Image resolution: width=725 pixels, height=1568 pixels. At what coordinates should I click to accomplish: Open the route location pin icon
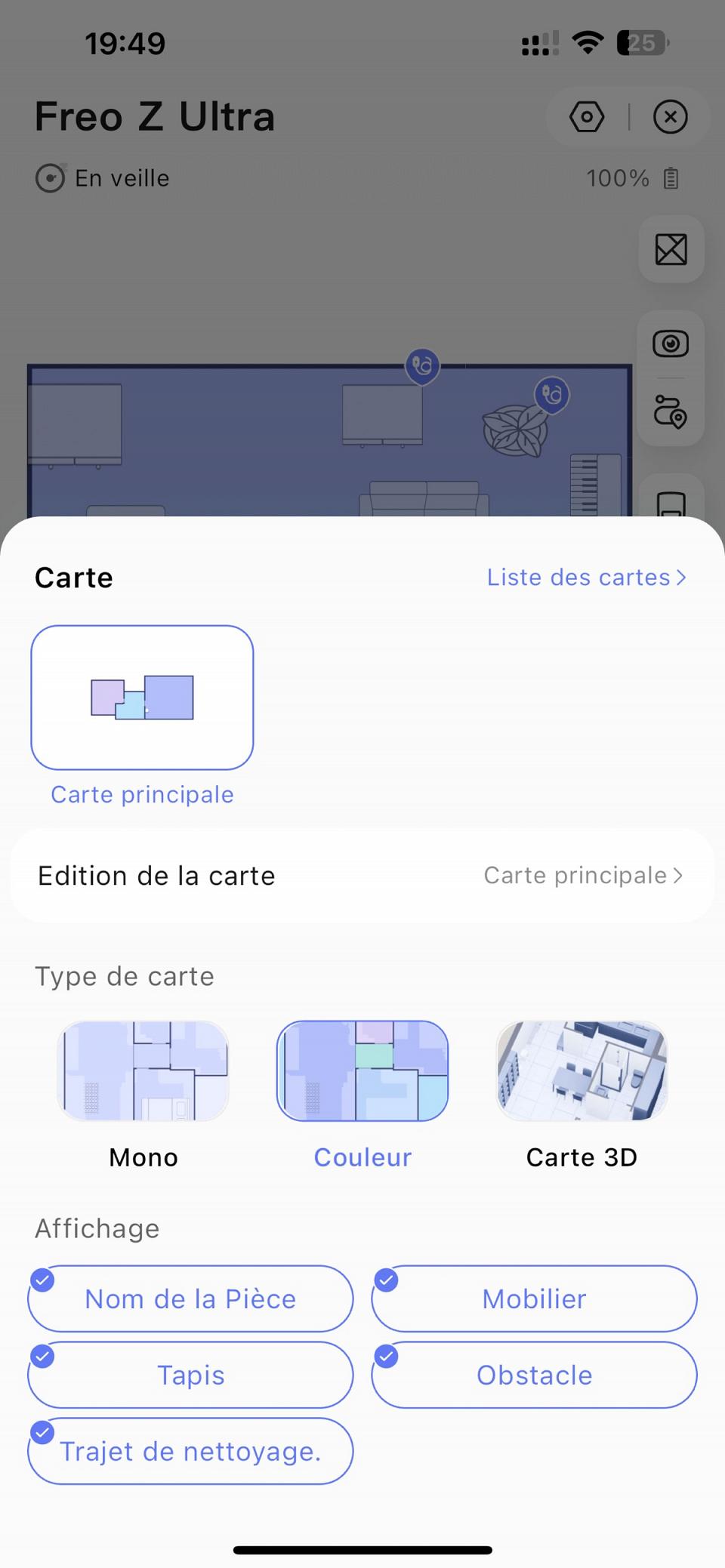pos(671,412)
